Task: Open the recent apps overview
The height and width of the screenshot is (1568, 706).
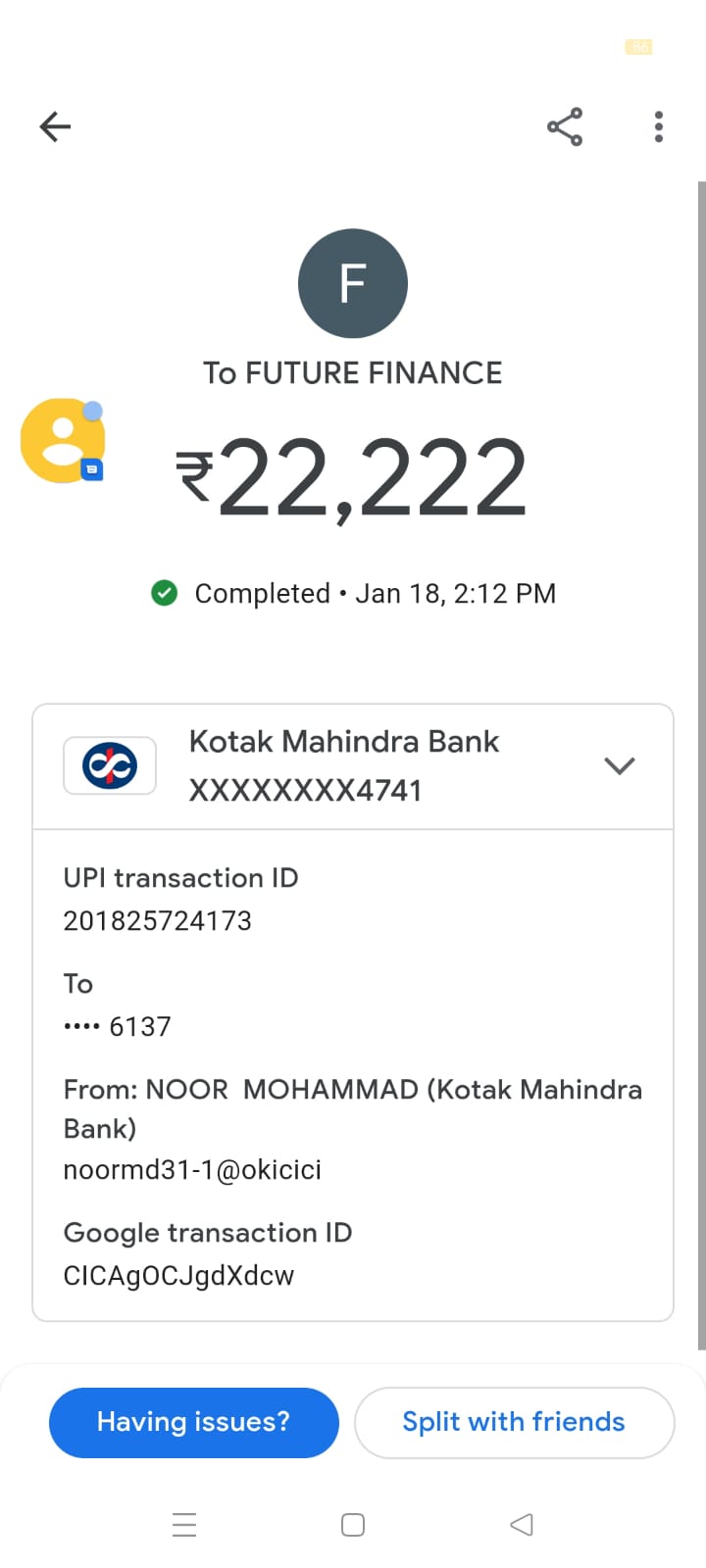Action: tap(184, 1525)
